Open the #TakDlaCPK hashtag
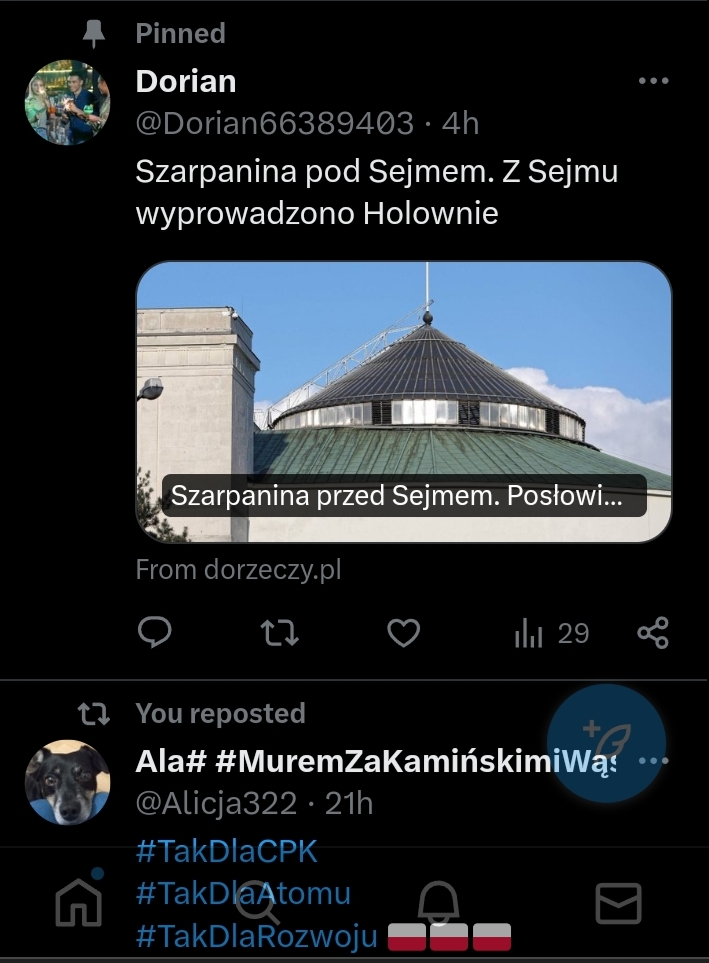This screenshot has height=963, width=709. 226,852
